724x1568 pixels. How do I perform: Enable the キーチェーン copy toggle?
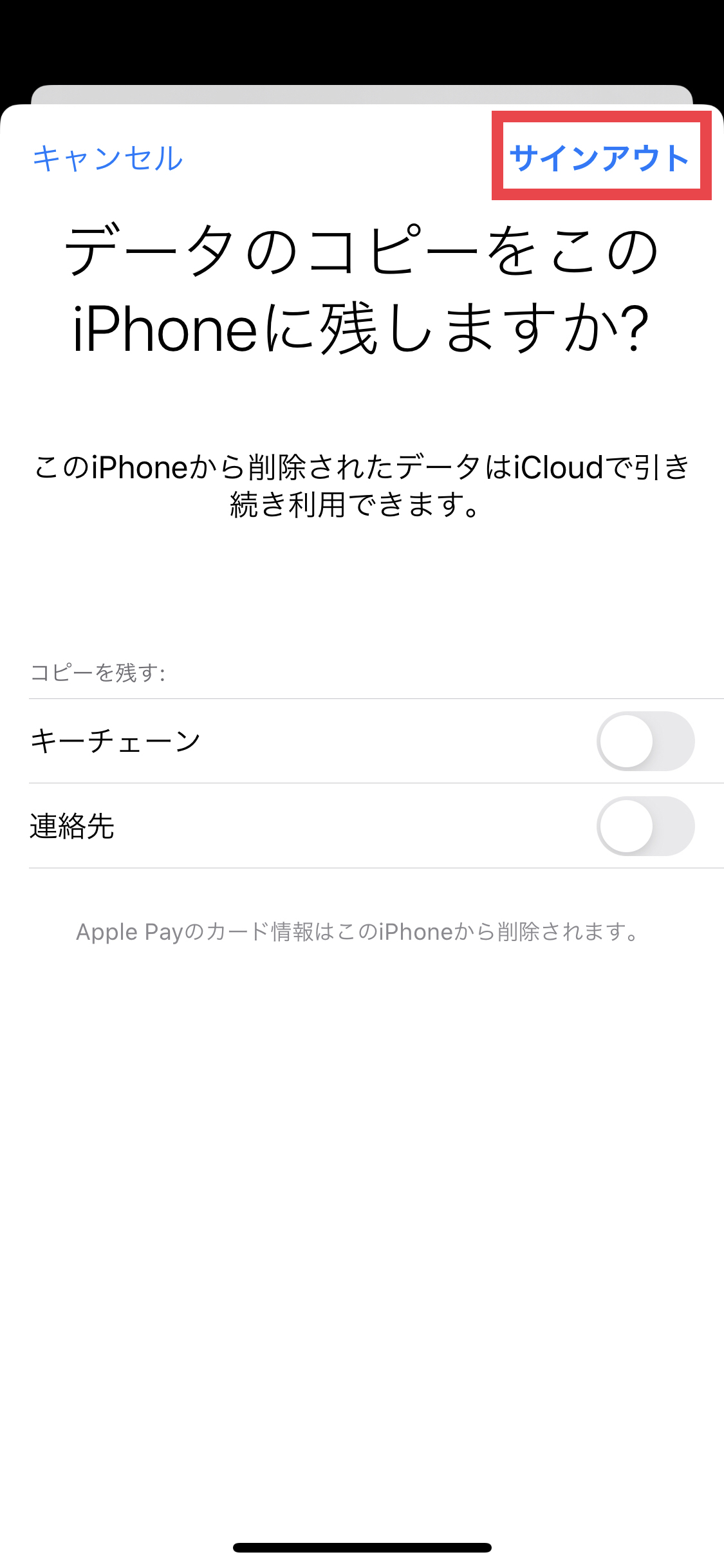point(645,741)
